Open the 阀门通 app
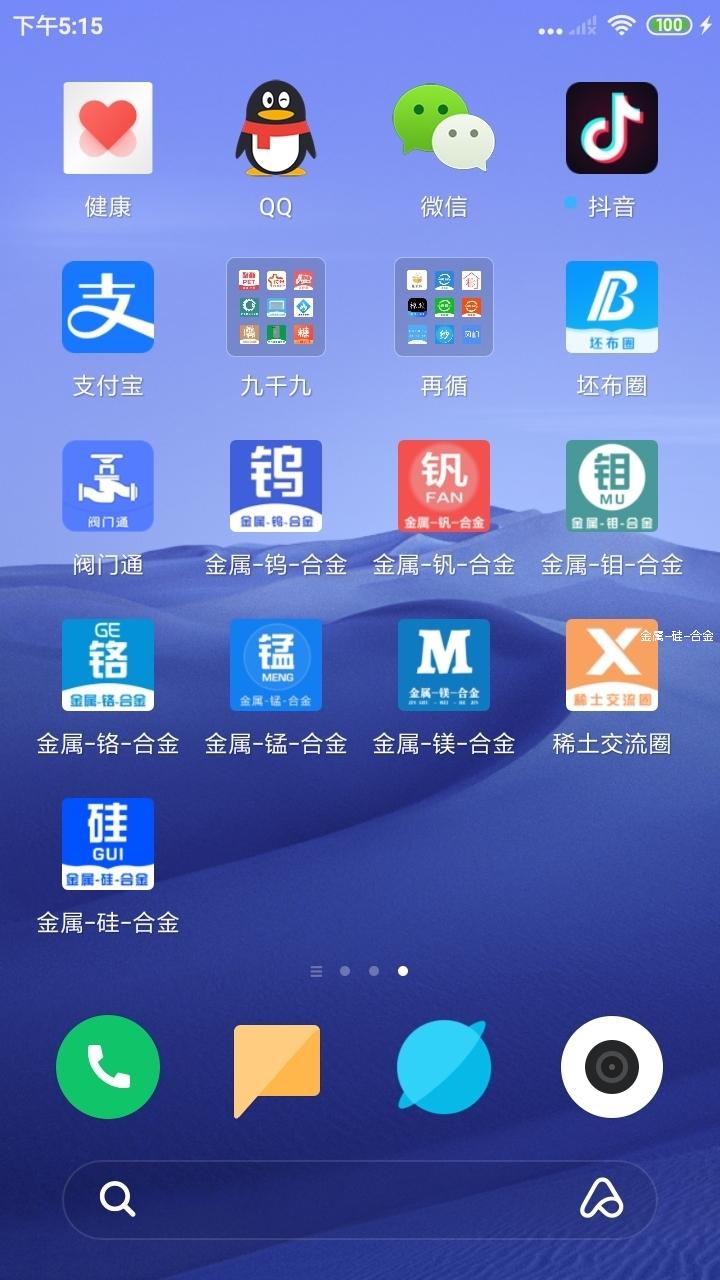The width and height of the screenshot is (720, 1280). 108,486
